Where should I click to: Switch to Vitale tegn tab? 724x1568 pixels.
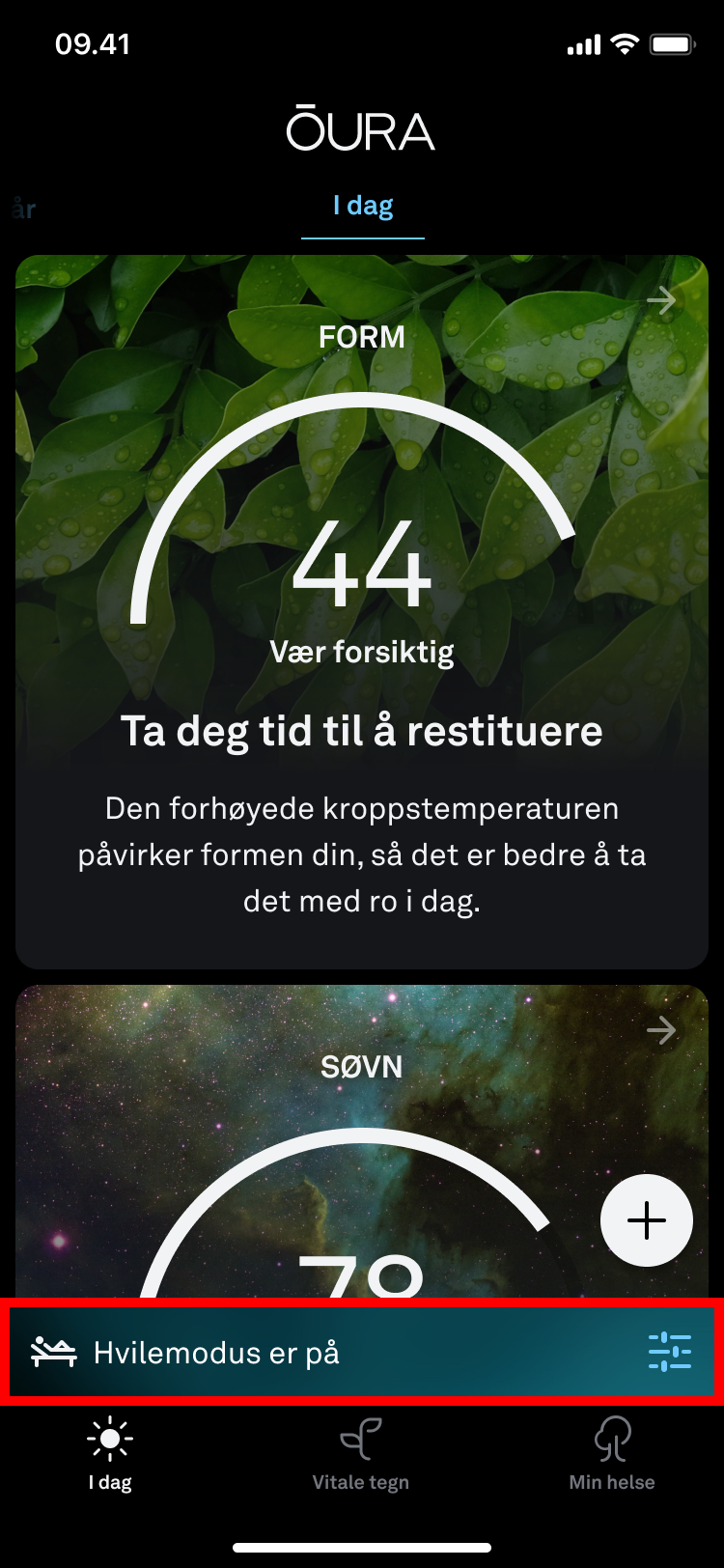(361, 1454)
